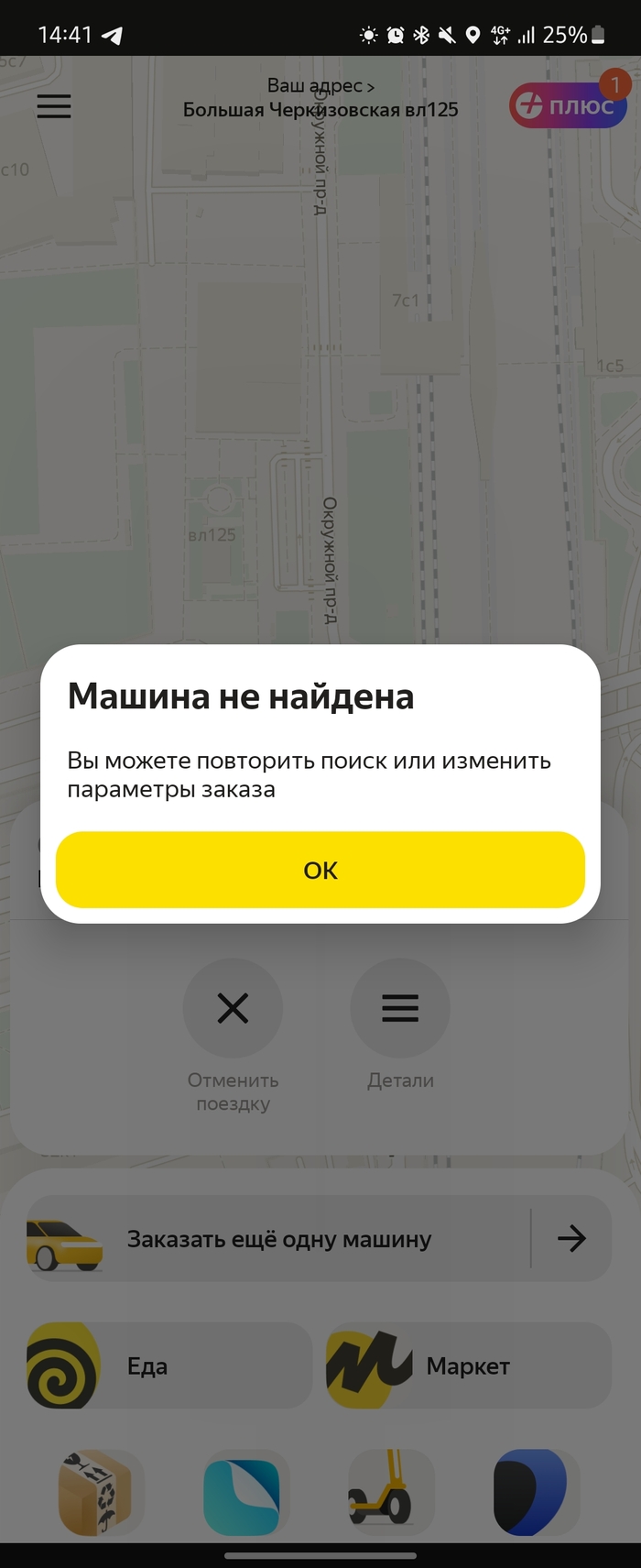Image resolution: width=641 pixels, height=1568 pixels.
Task: Tap Отменить поездку
Action: tap(233, 1008)
